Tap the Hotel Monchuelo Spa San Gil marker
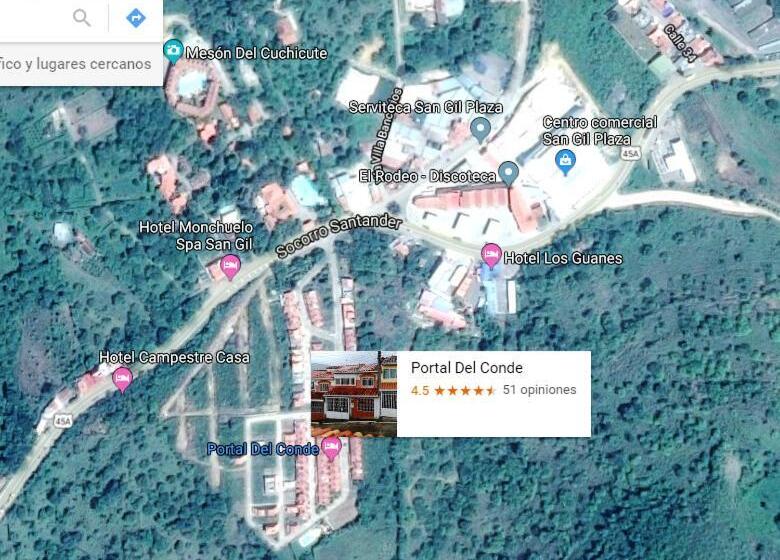The width and height of the screenshot is (780, 560). pos(230,266)
